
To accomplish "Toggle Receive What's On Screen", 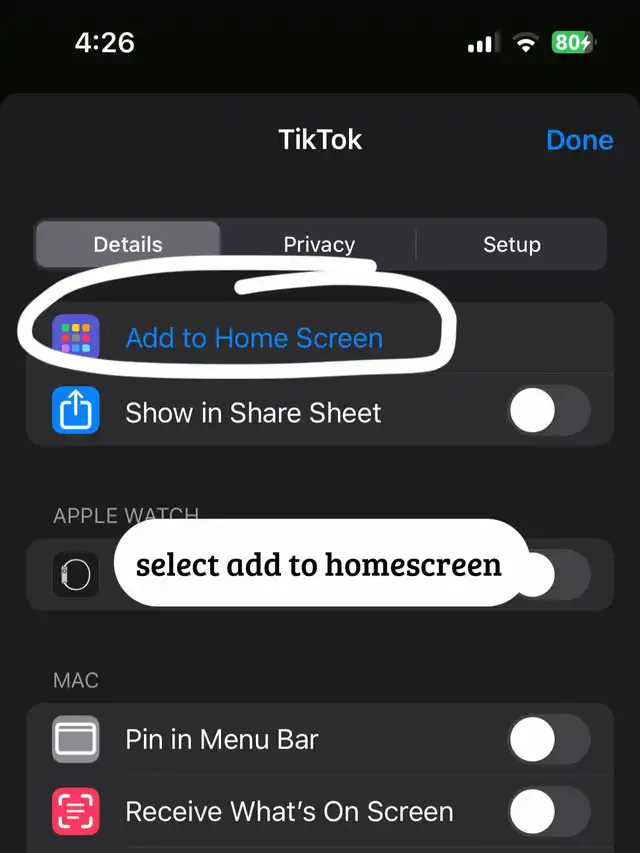I will click(548, 811).
